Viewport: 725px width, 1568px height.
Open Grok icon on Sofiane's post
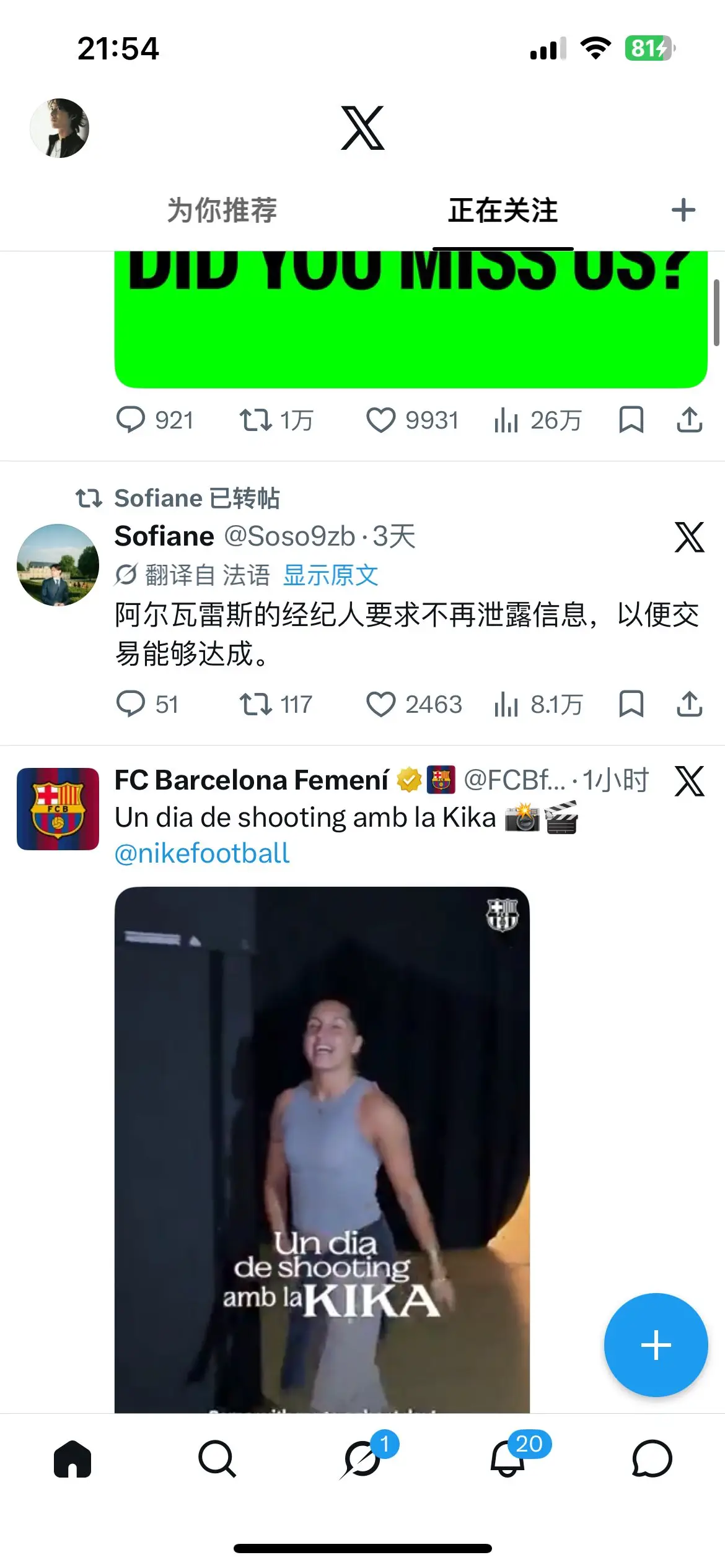pos(689,536)
